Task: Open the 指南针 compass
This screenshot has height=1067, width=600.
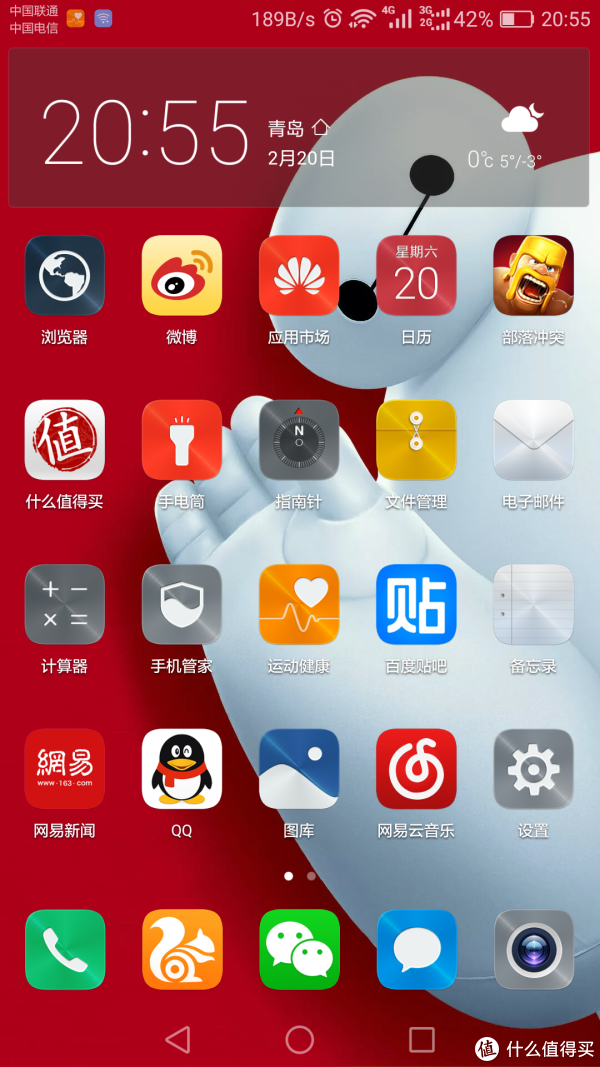Action: click(299, 440)
